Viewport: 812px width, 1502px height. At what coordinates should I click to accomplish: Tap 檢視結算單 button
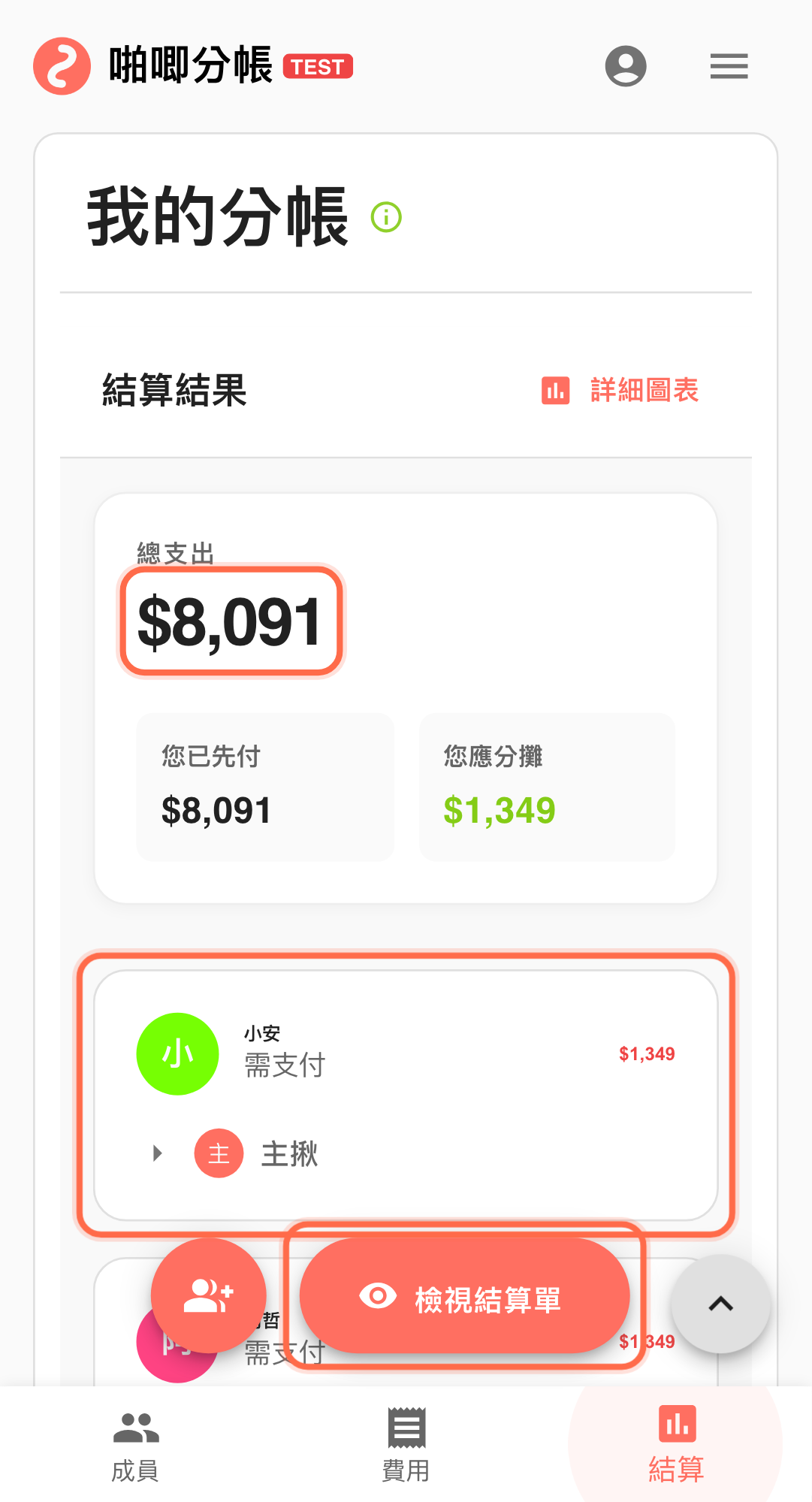point(464,1298)
